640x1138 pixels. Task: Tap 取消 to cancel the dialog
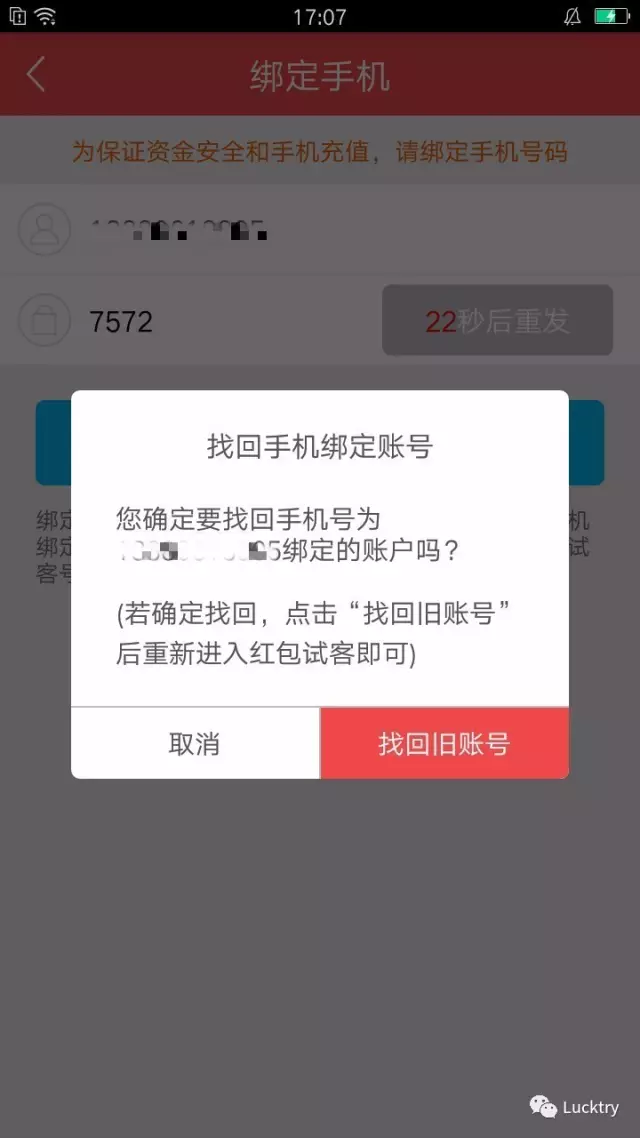[195, 744]
